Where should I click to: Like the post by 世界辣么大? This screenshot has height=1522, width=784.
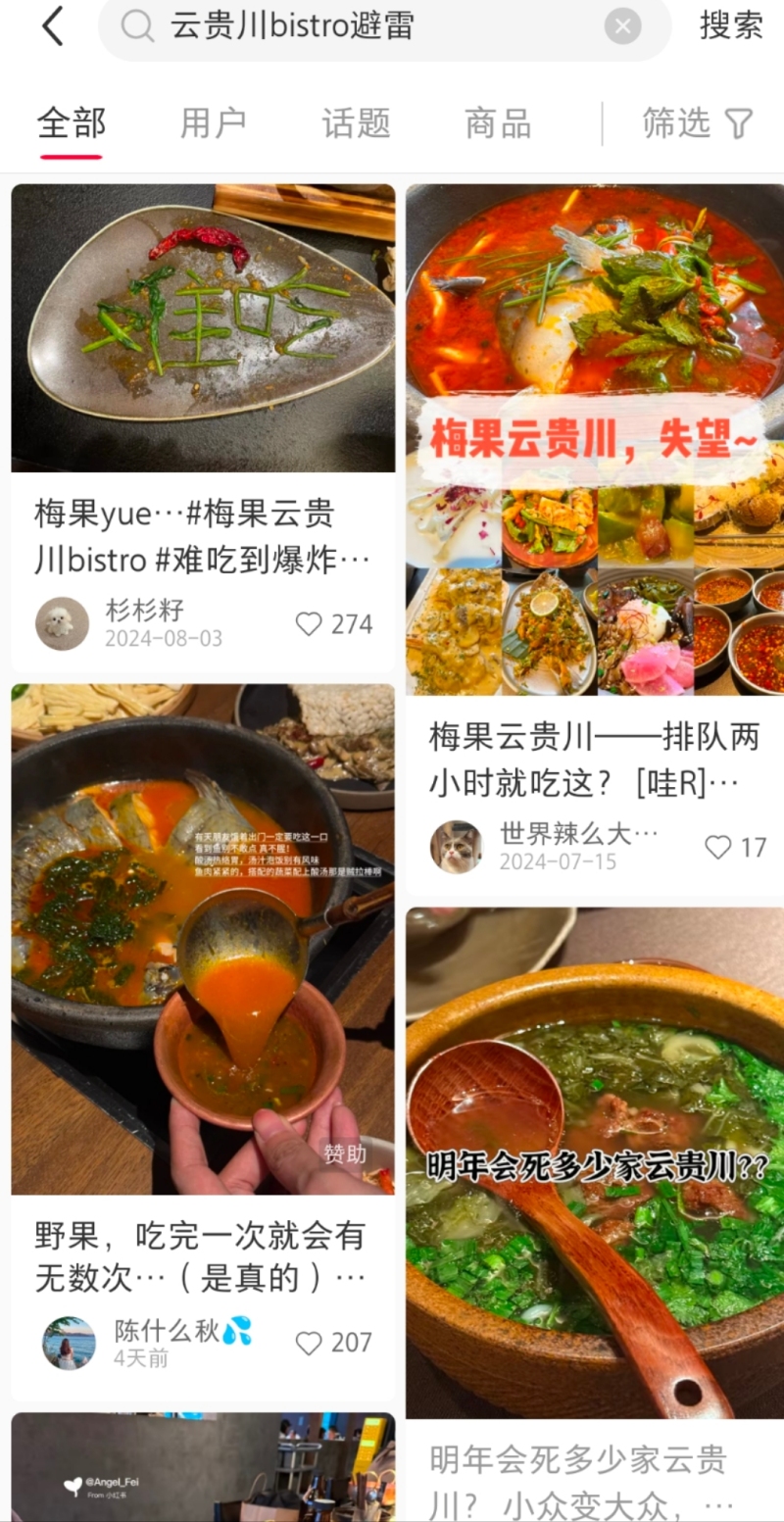tap(735, 848)
